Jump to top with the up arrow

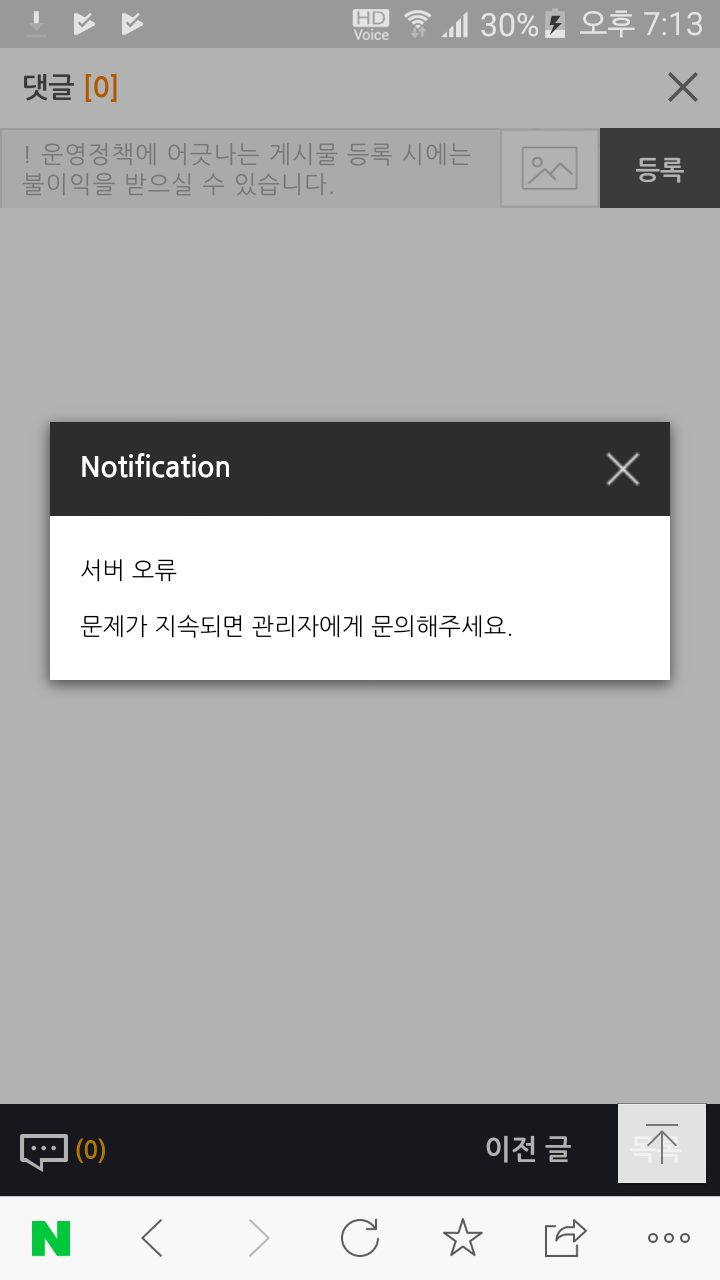tap(662, 1143)
